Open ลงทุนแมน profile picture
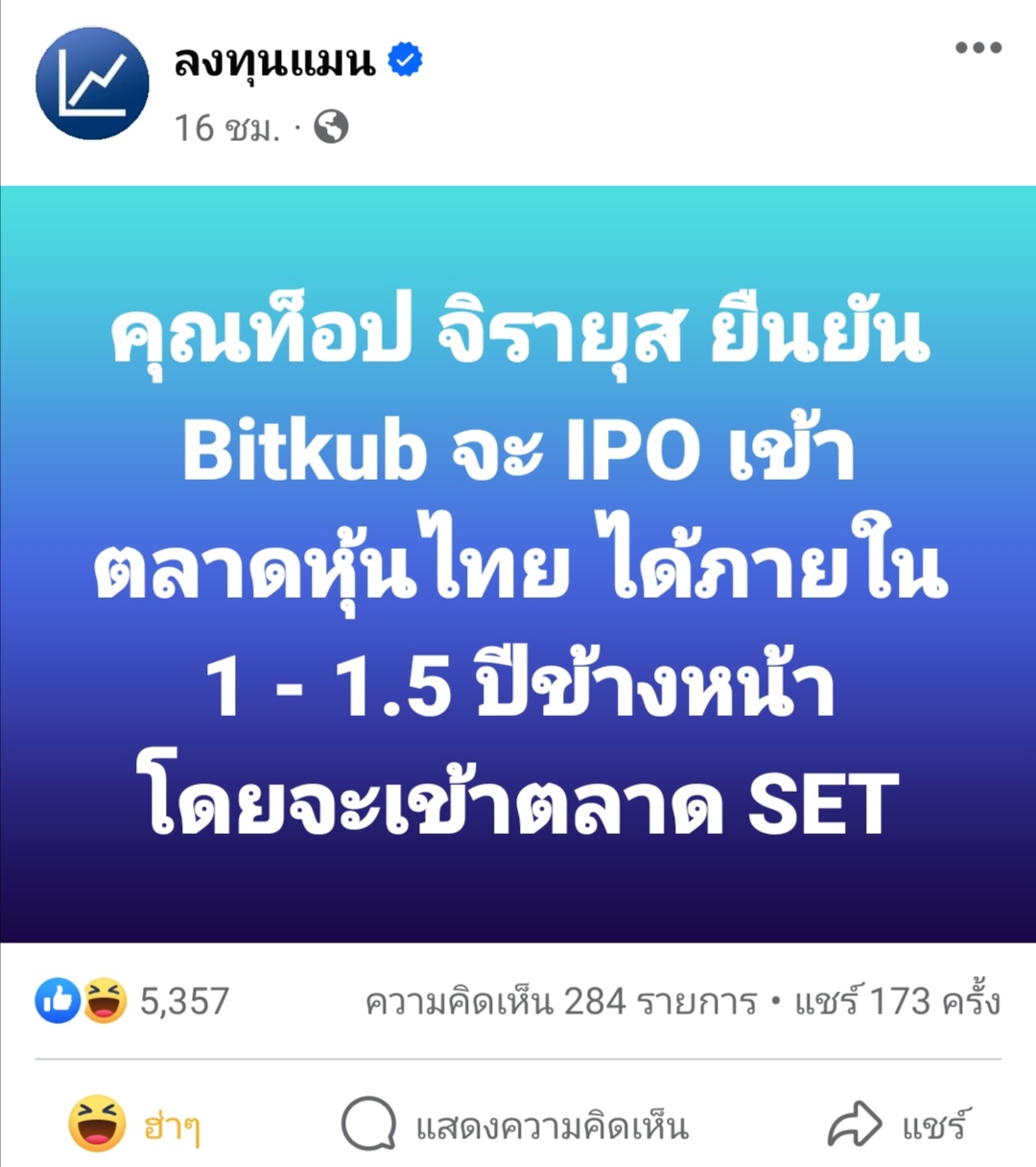This screenshot has width=1036, height=1167. [92, 83]
